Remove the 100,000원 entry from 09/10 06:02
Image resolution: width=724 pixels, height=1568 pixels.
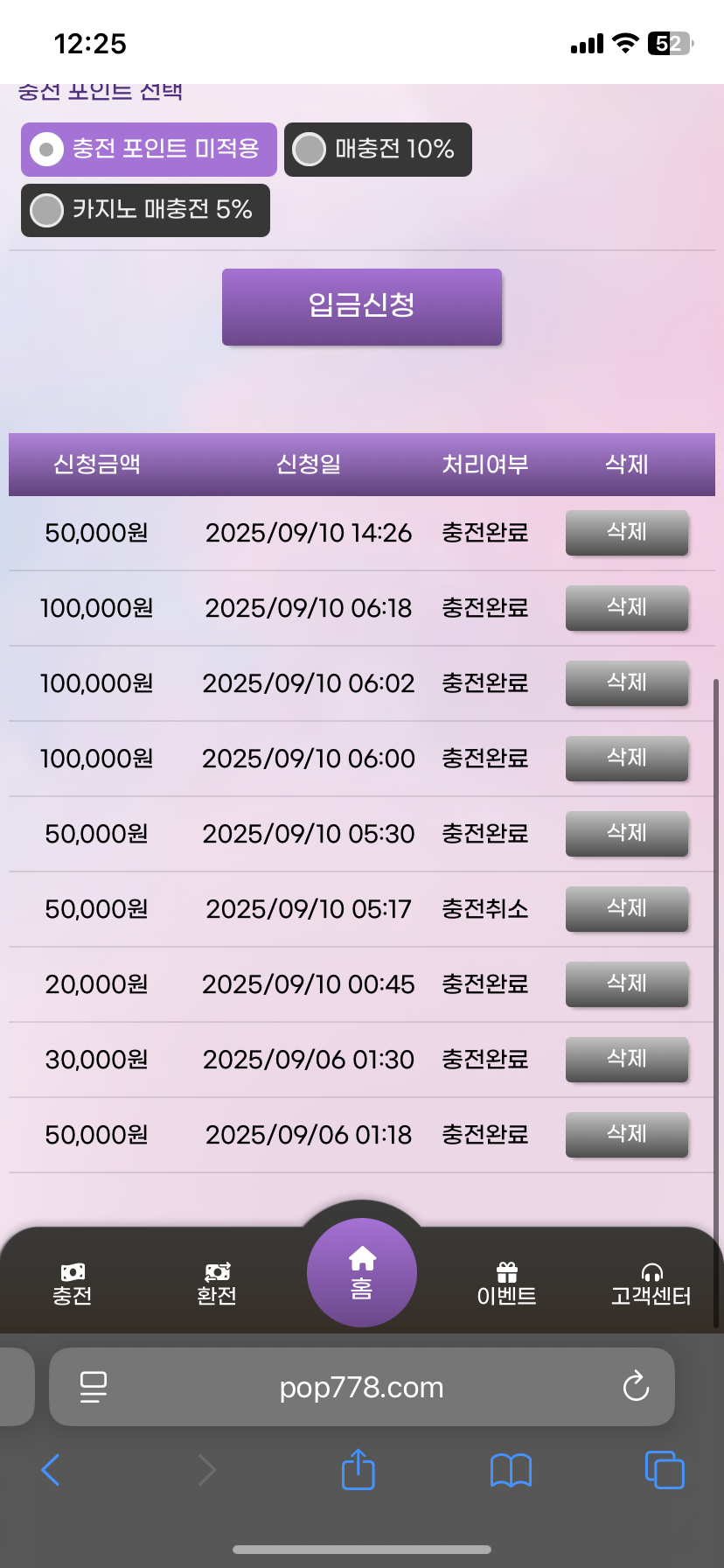coord(627,683)
